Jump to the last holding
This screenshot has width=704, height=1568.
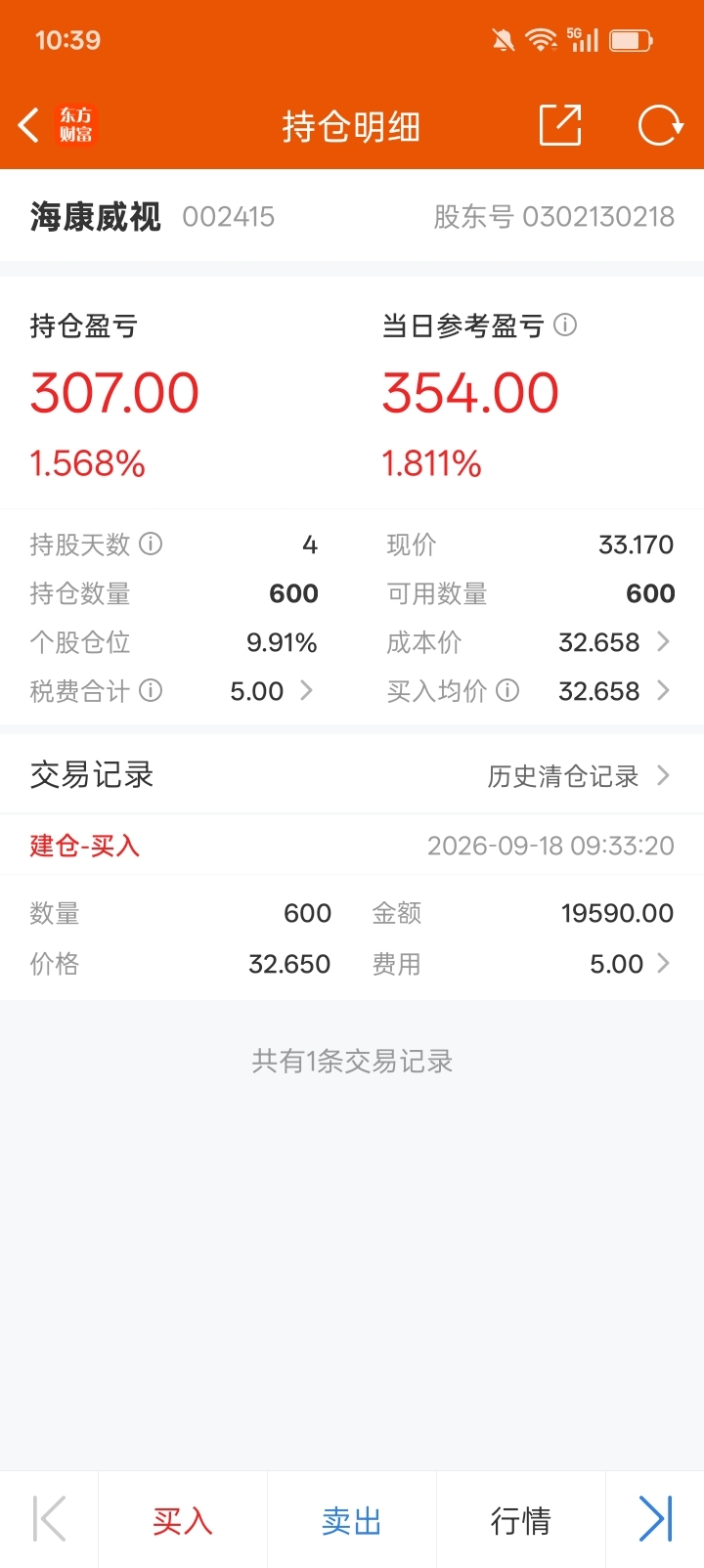click(x=655, y=1519)
